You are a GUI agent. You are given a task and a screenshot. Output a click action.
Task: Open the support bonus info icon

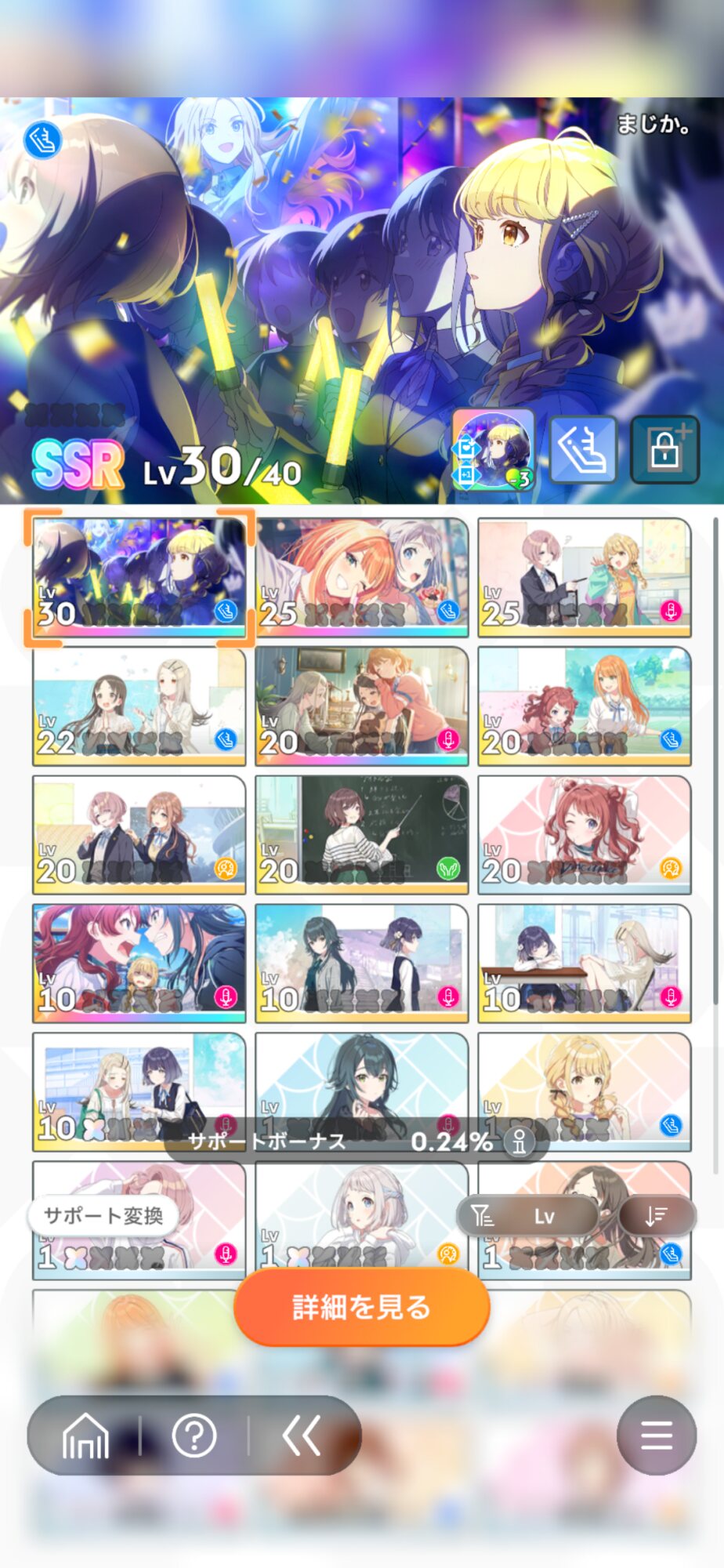click(519, 1142)
